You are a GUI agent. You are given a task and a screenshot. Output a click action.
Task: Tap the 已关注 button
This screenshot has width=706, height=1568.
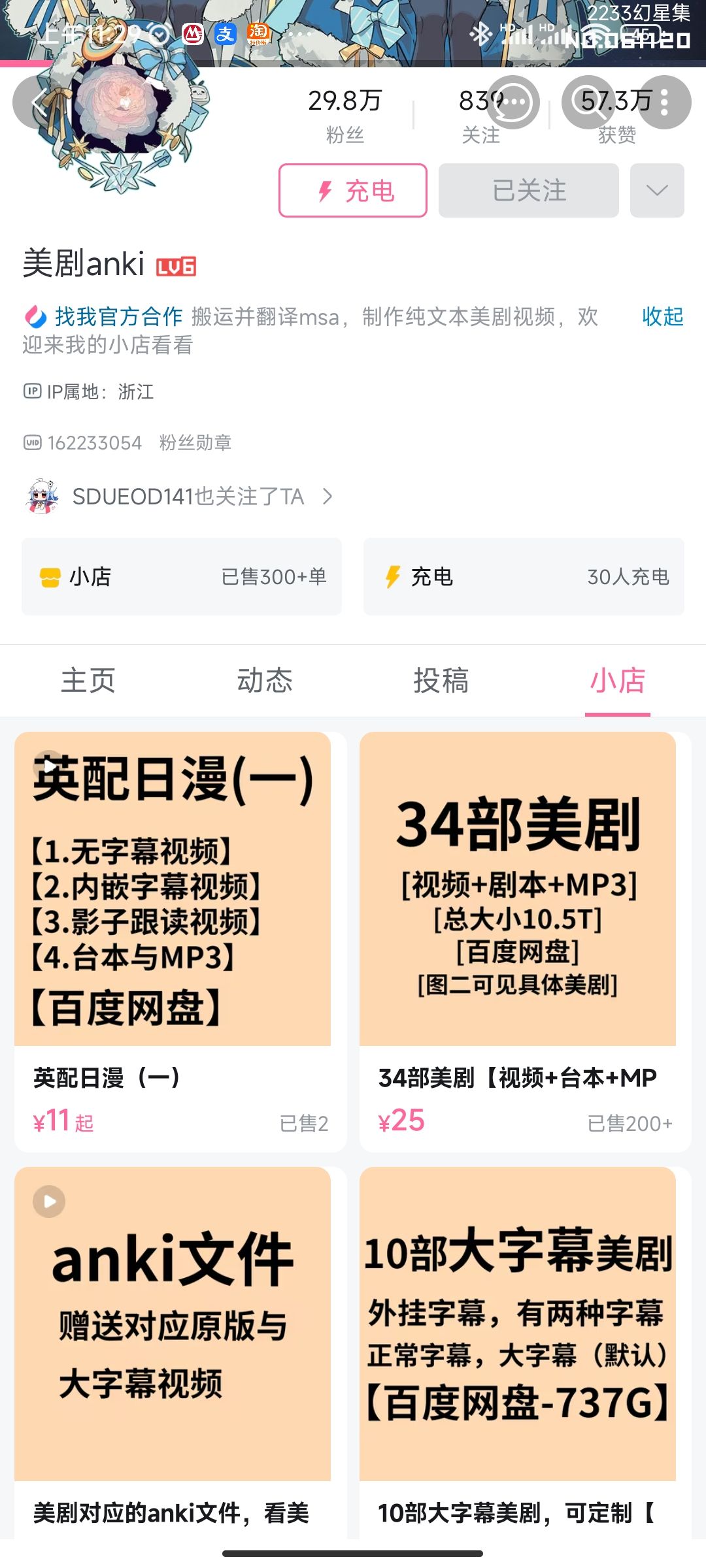click(528, 191)
